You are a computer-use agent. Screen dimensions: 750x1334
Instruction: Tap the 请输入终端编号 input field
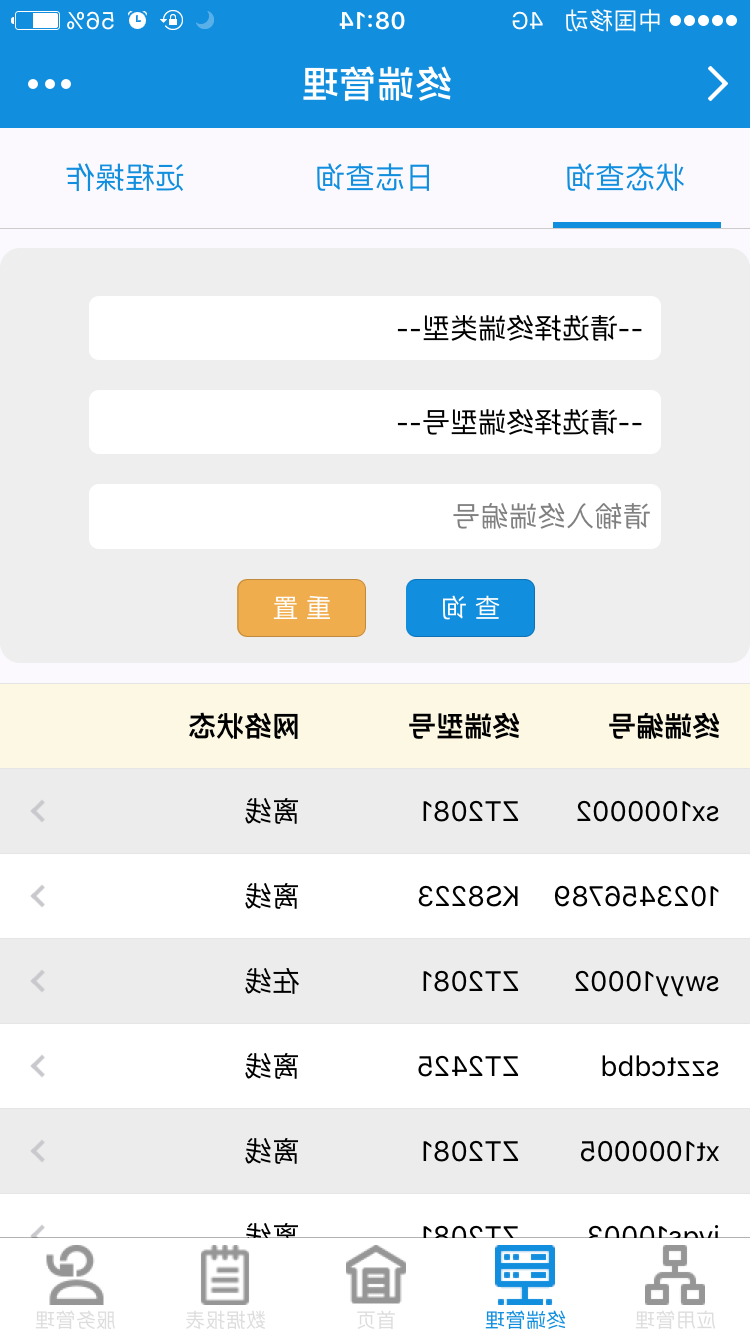click(x=375, y=516)
